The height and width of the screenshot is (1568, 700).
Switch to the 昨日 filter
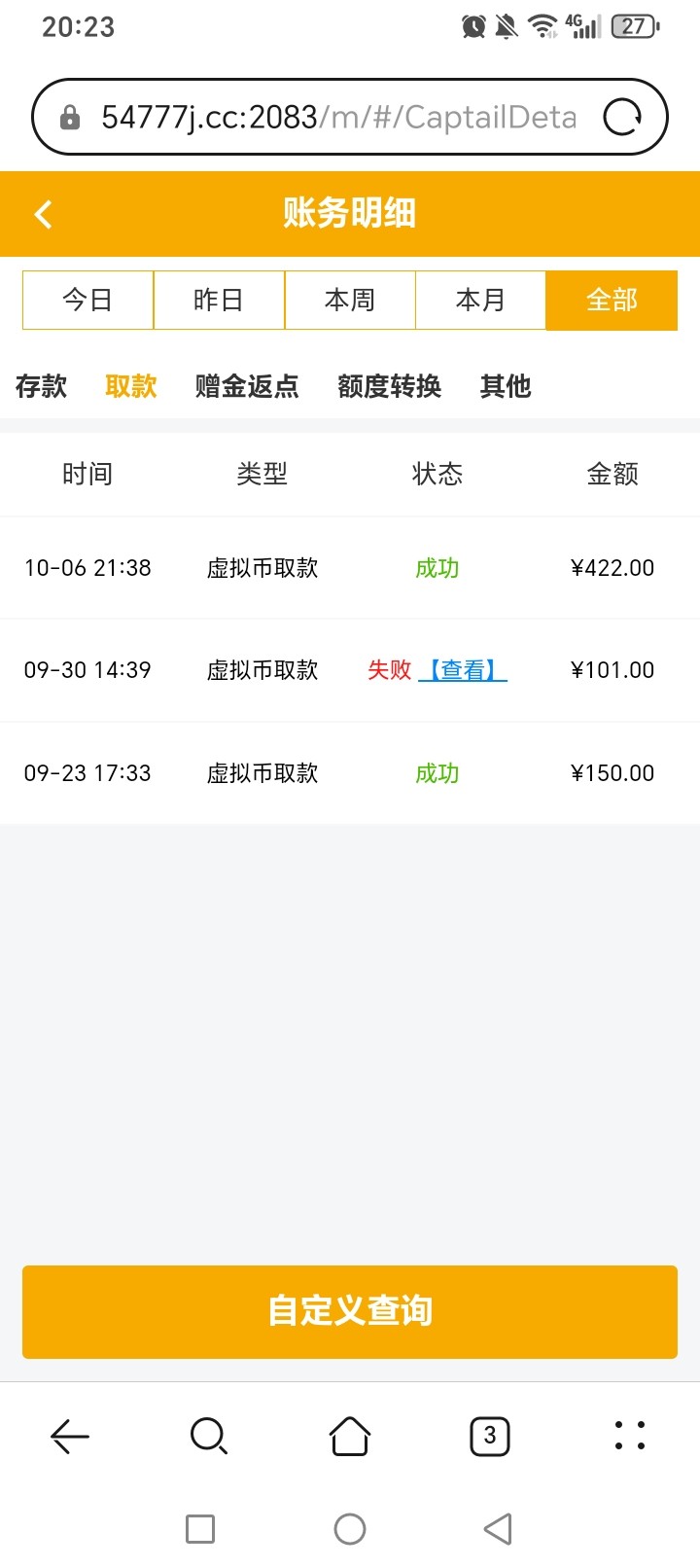[x=219, y=300]
